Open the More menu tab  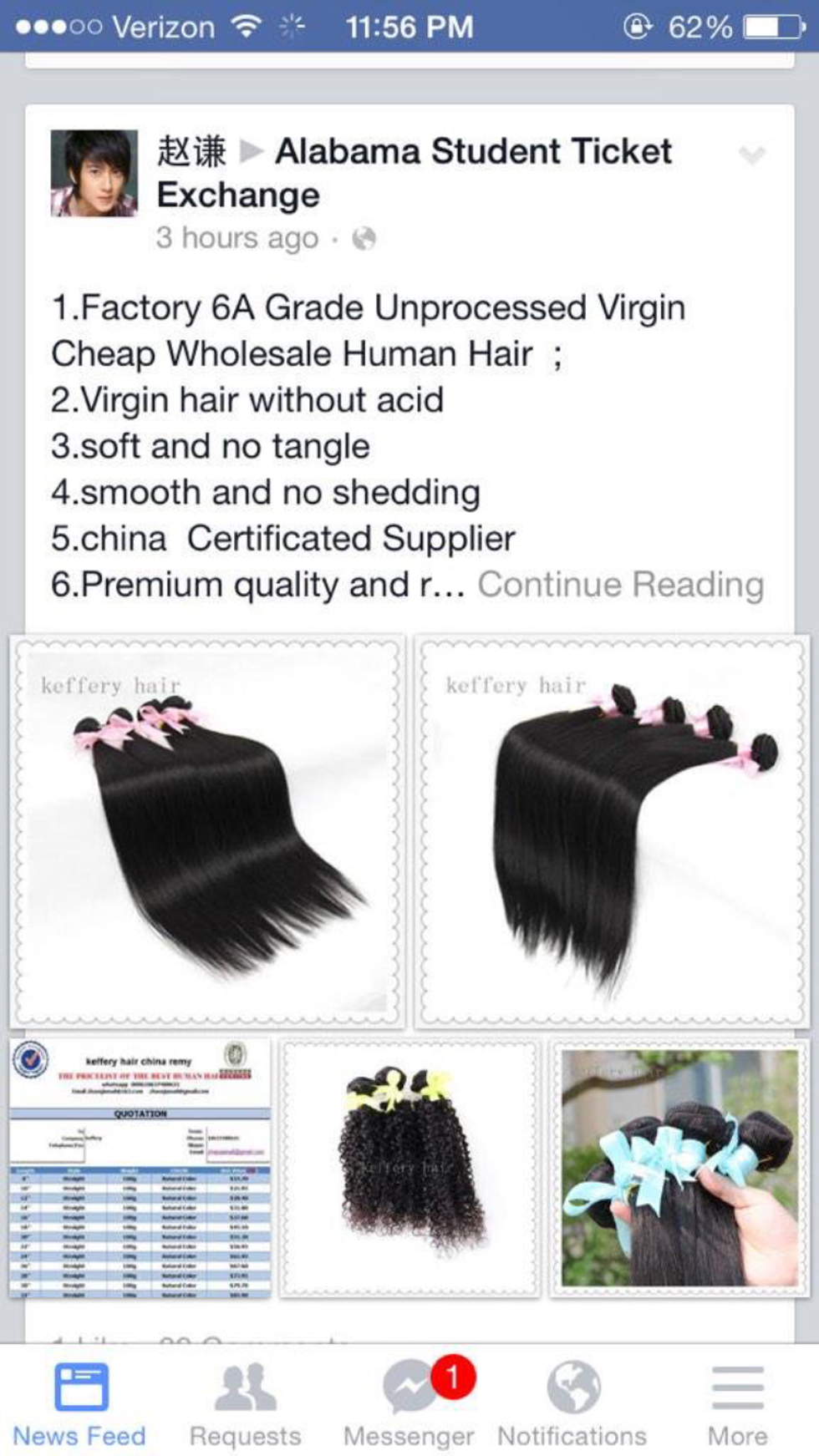(x=737, y=1405)
